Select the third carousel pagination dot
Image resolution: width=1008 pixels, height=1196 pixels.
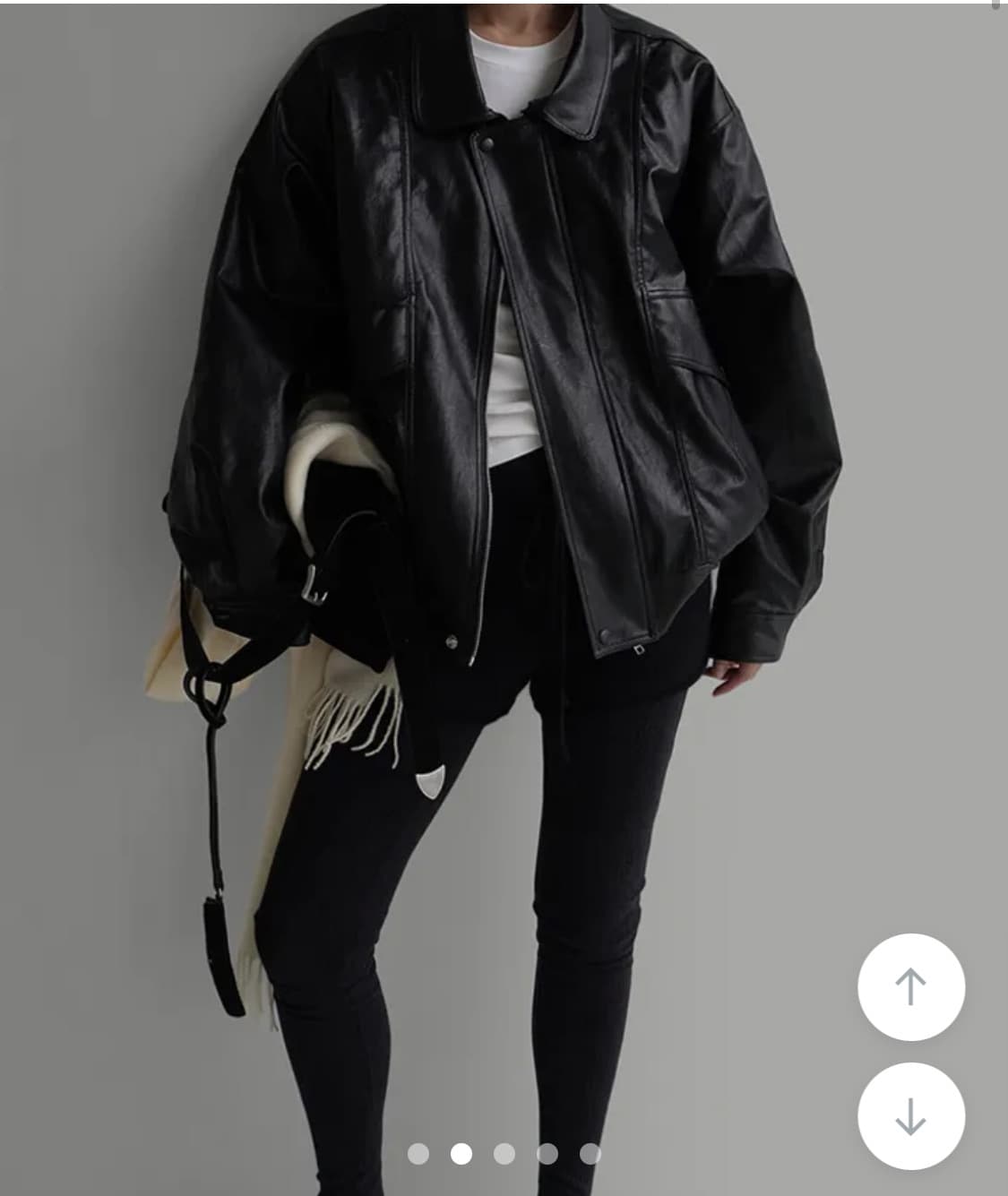point(504,1155)
